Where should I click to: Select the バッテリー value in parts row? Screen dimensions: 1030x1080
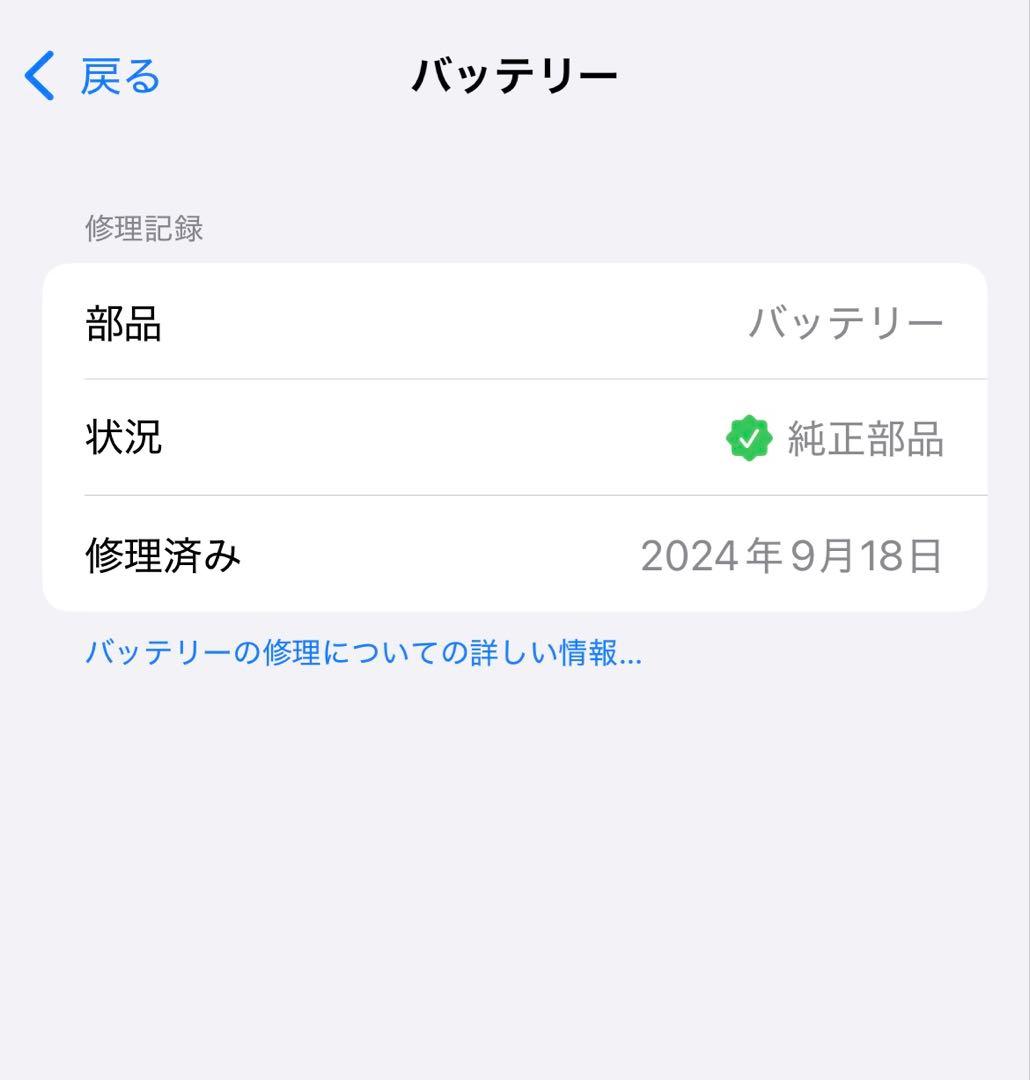[x=845, y=320]
